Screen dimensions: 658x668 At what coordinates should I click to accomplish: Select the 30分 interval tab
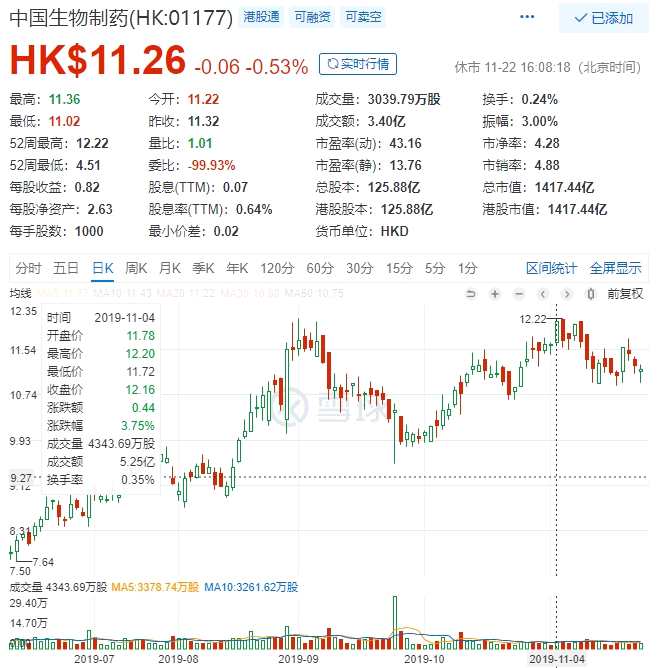359,268
